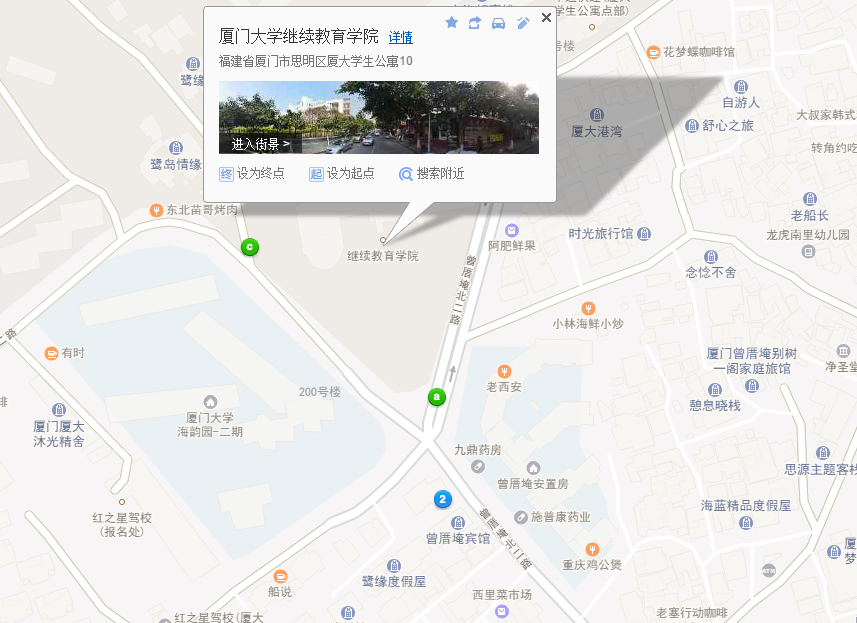The width and height of the screenshot is (857, 623).
Task: Open the 阿肥鲜果 shop marker
Action: 512,230
